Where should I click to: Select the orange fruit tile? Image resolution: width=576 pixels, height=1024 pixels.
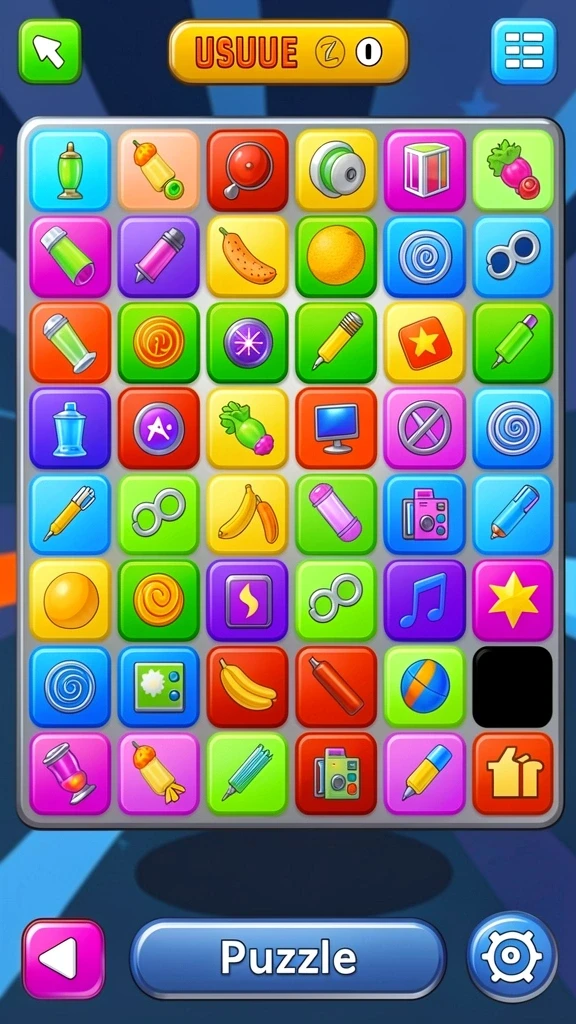point(336,257)
